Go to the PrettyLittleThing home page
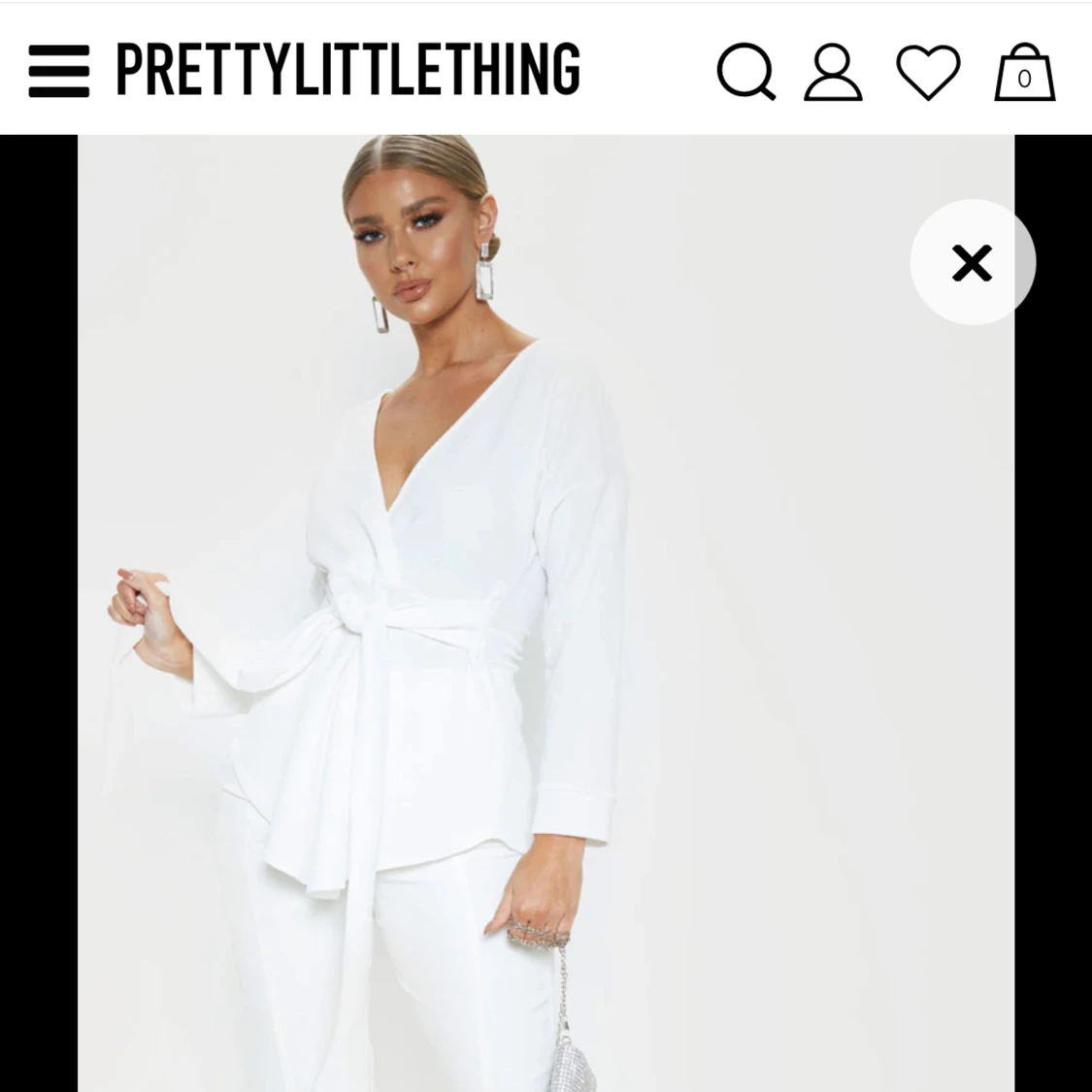 [347, 69]
